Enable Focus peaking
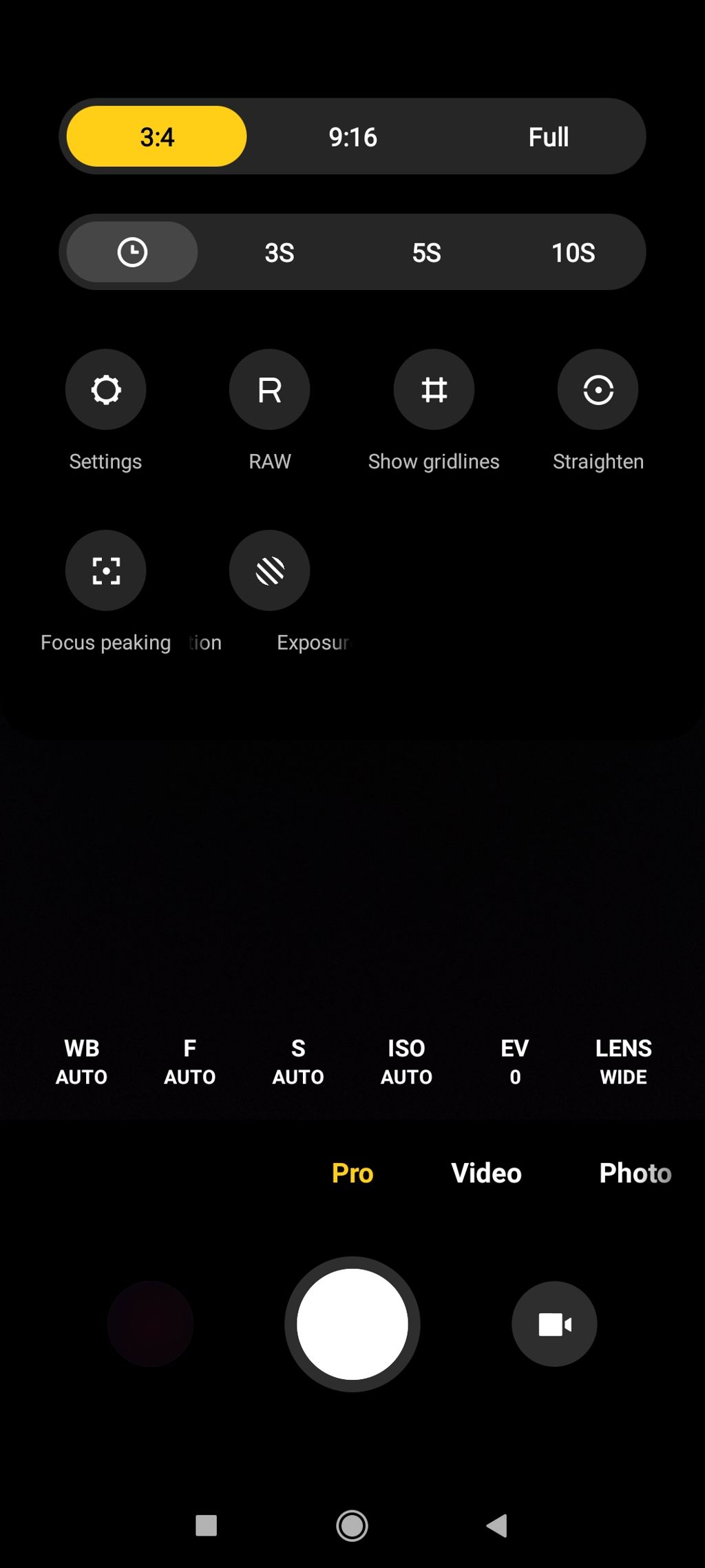This screenshot has height=1568, width=705. (x=105, y=570)
